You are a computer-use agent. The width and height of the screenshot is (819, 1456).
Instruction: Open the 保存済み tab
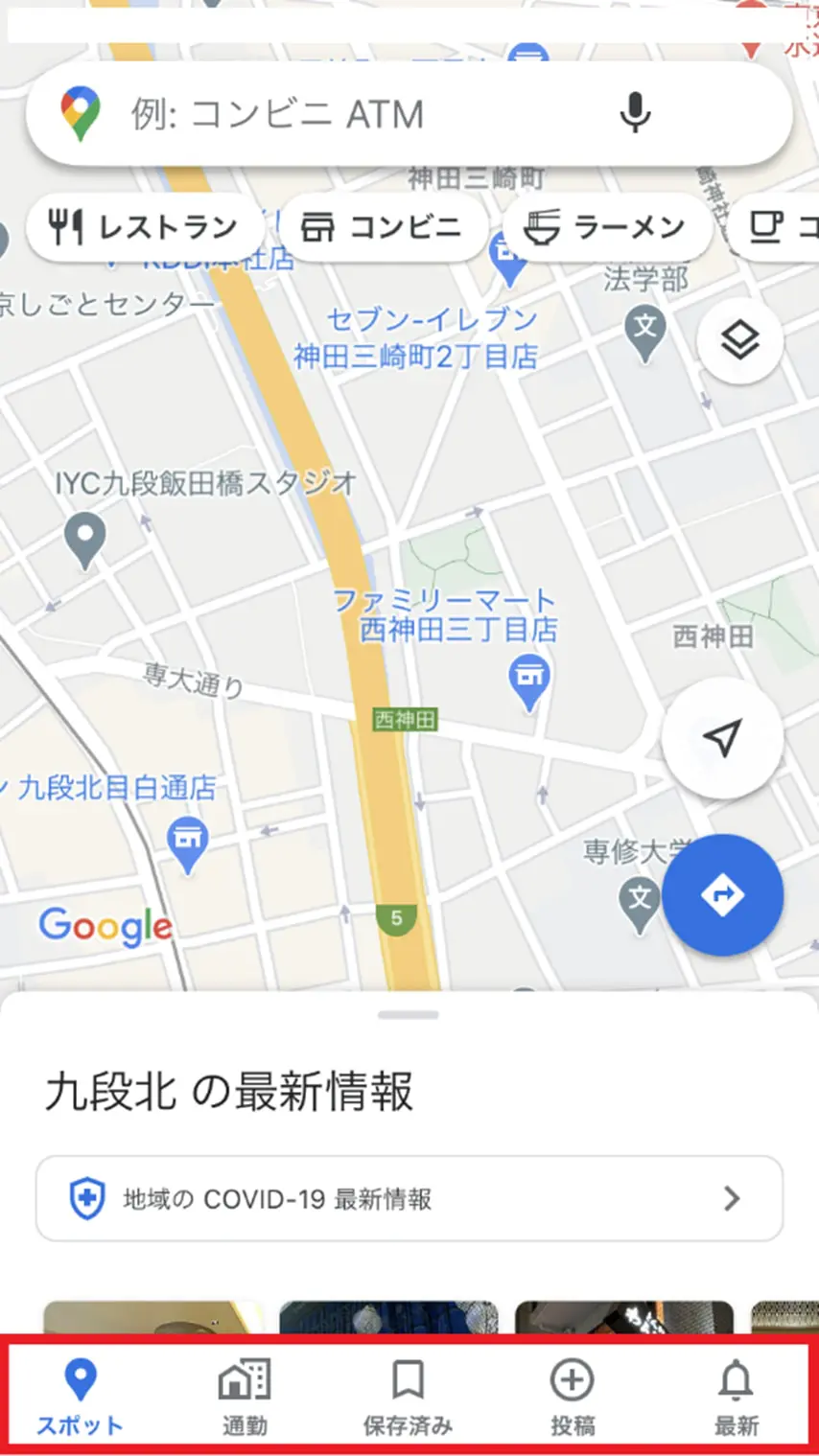click(x=409, y=1398)
